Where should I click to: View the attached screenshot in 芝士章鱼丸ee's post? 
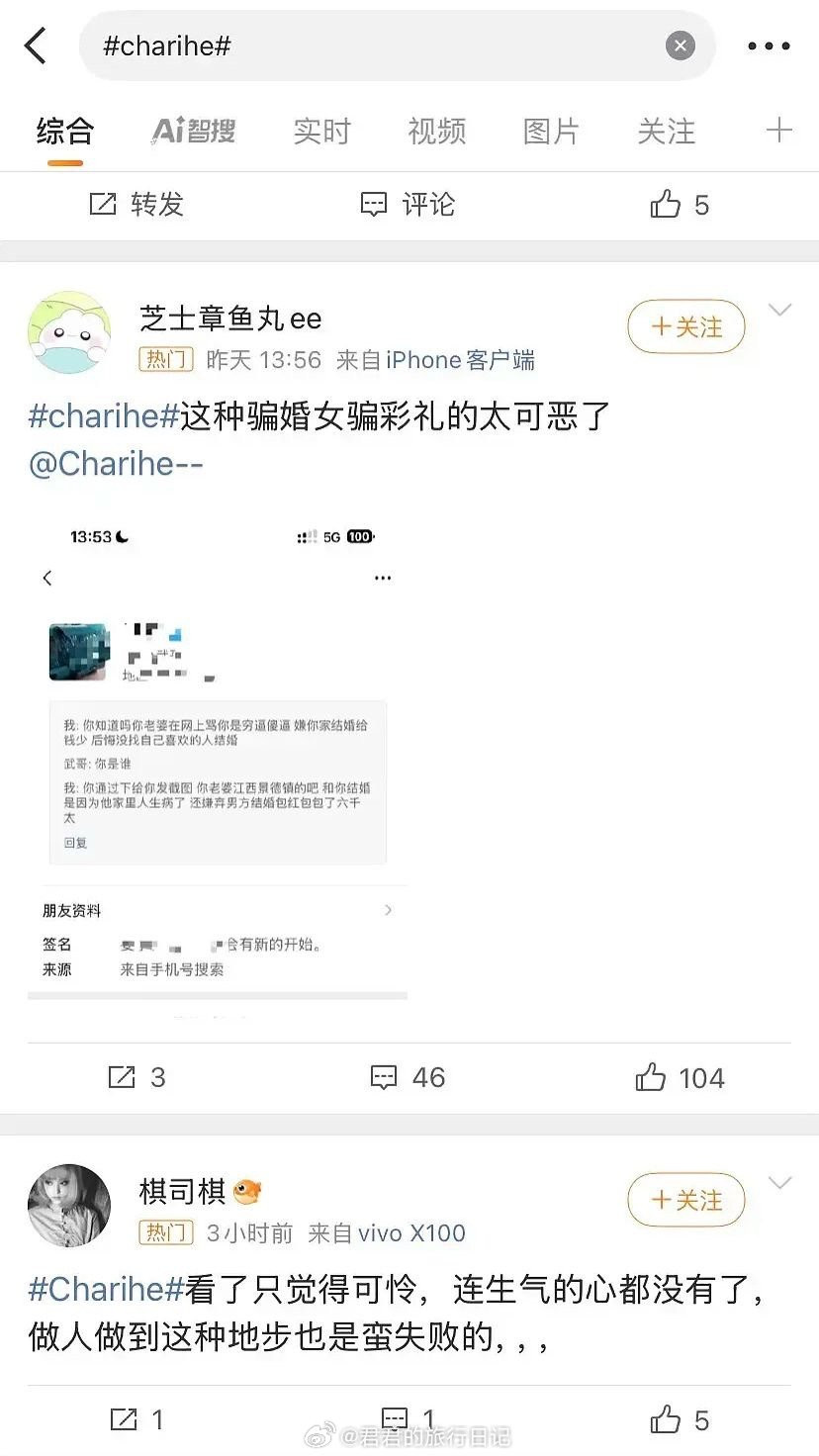pyautogui.click(x=218, y=762)
